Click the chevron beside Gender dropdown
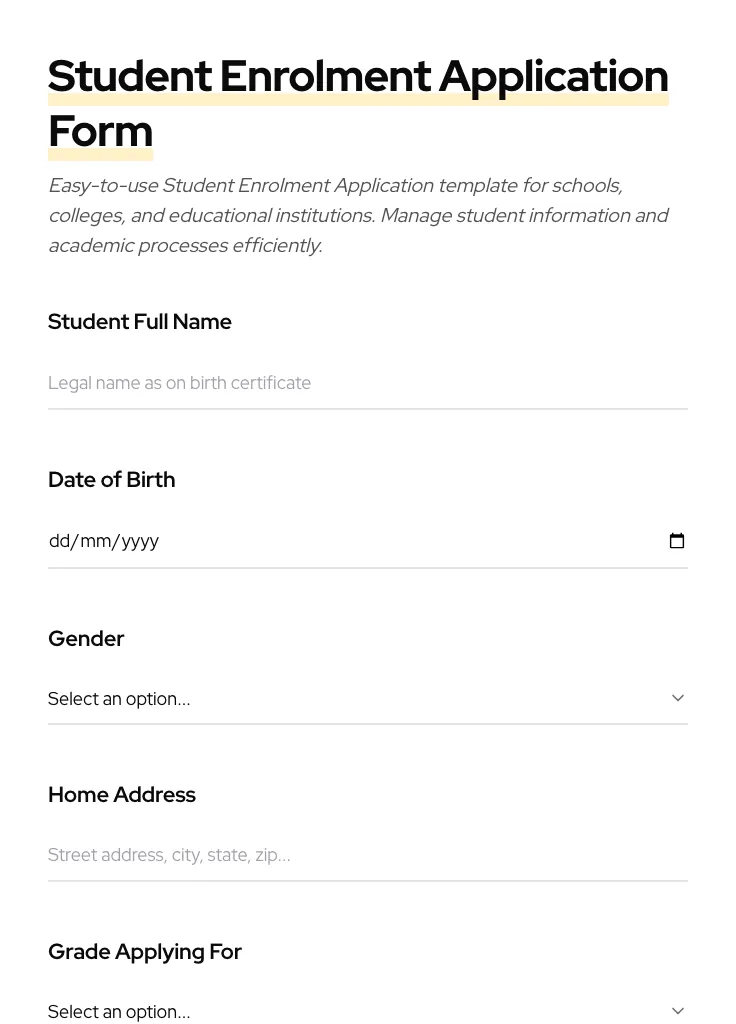736x1024 pixels. 678,698
